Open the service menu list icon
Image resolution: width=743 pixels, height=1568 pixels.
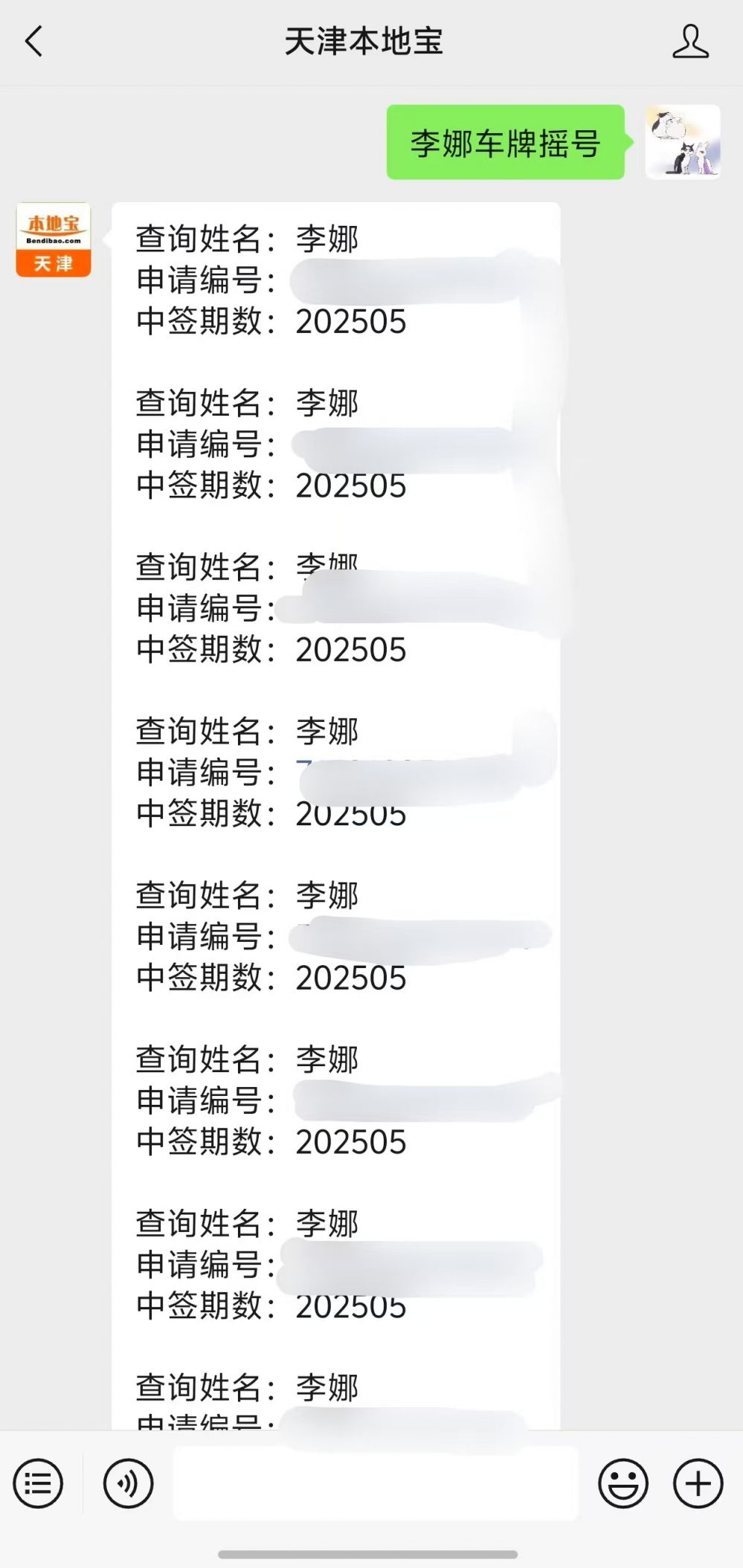38,1483
